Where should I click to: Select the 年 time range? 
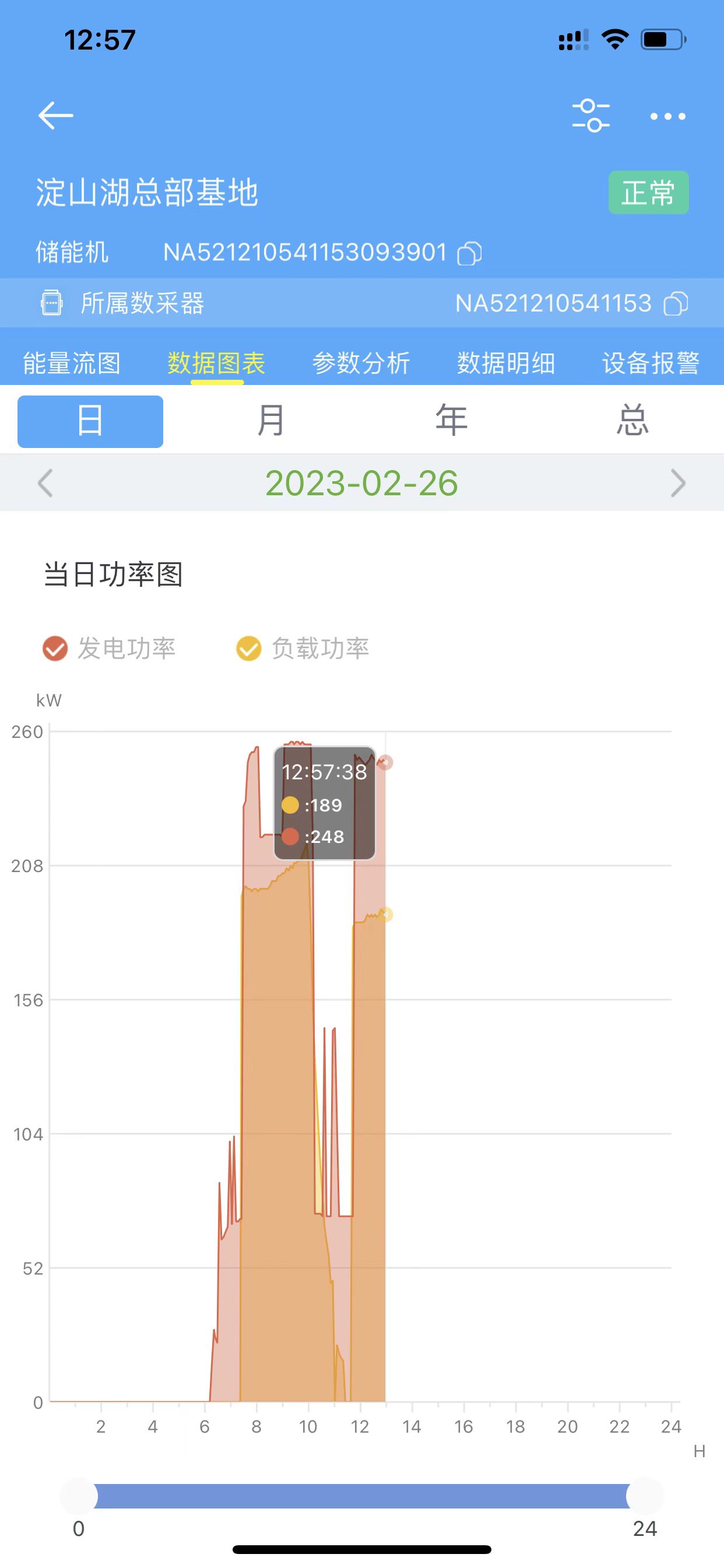(451, 421)
